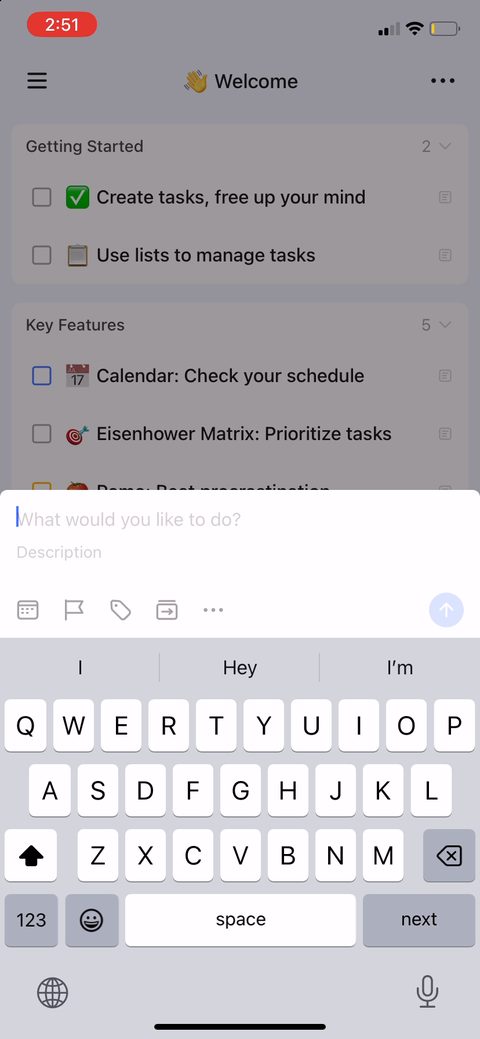Tap the Description field
Screen dimensions: 480x1039
[x=239, y=552]
